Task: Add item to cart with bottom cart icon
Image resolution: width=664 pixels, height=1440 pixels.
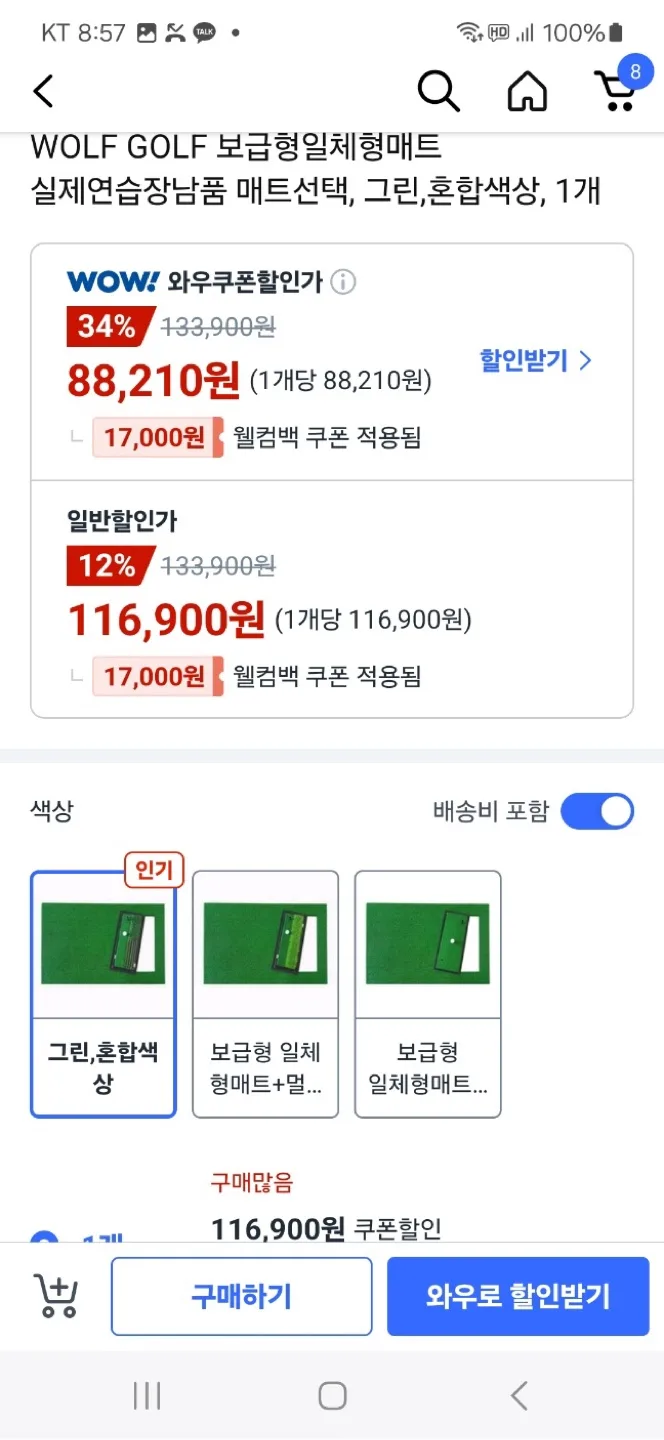Action: [x=56, y=1296]
